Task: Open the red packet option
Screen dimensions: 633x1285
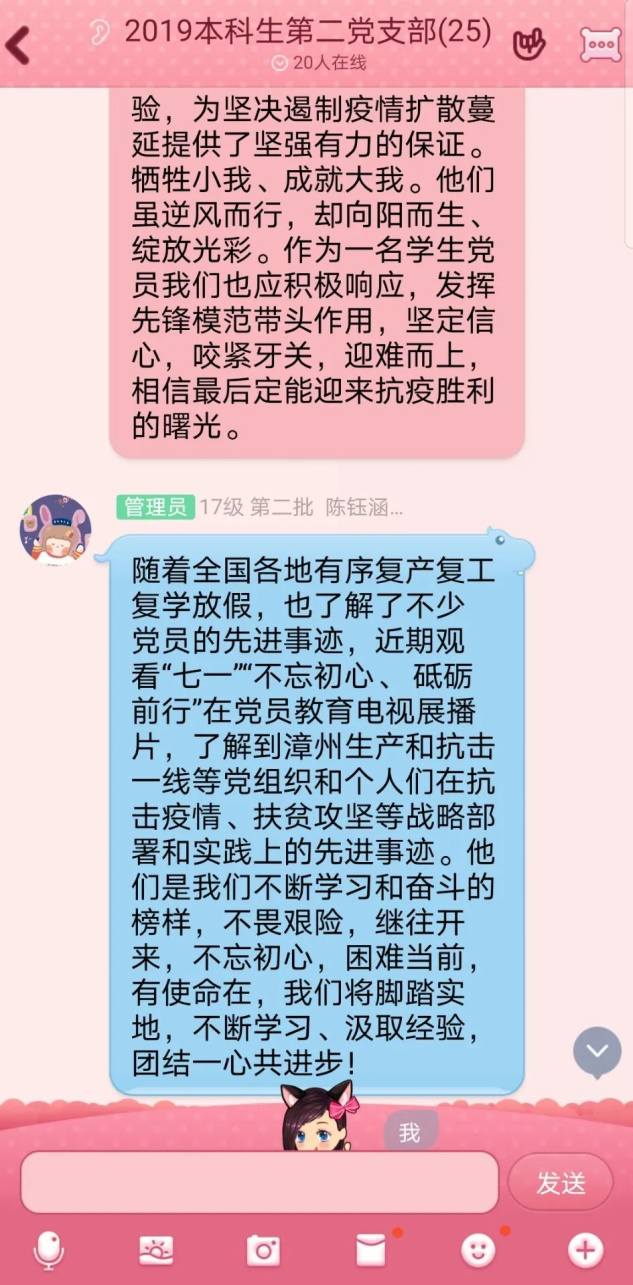Action: tap(371, 1249)
